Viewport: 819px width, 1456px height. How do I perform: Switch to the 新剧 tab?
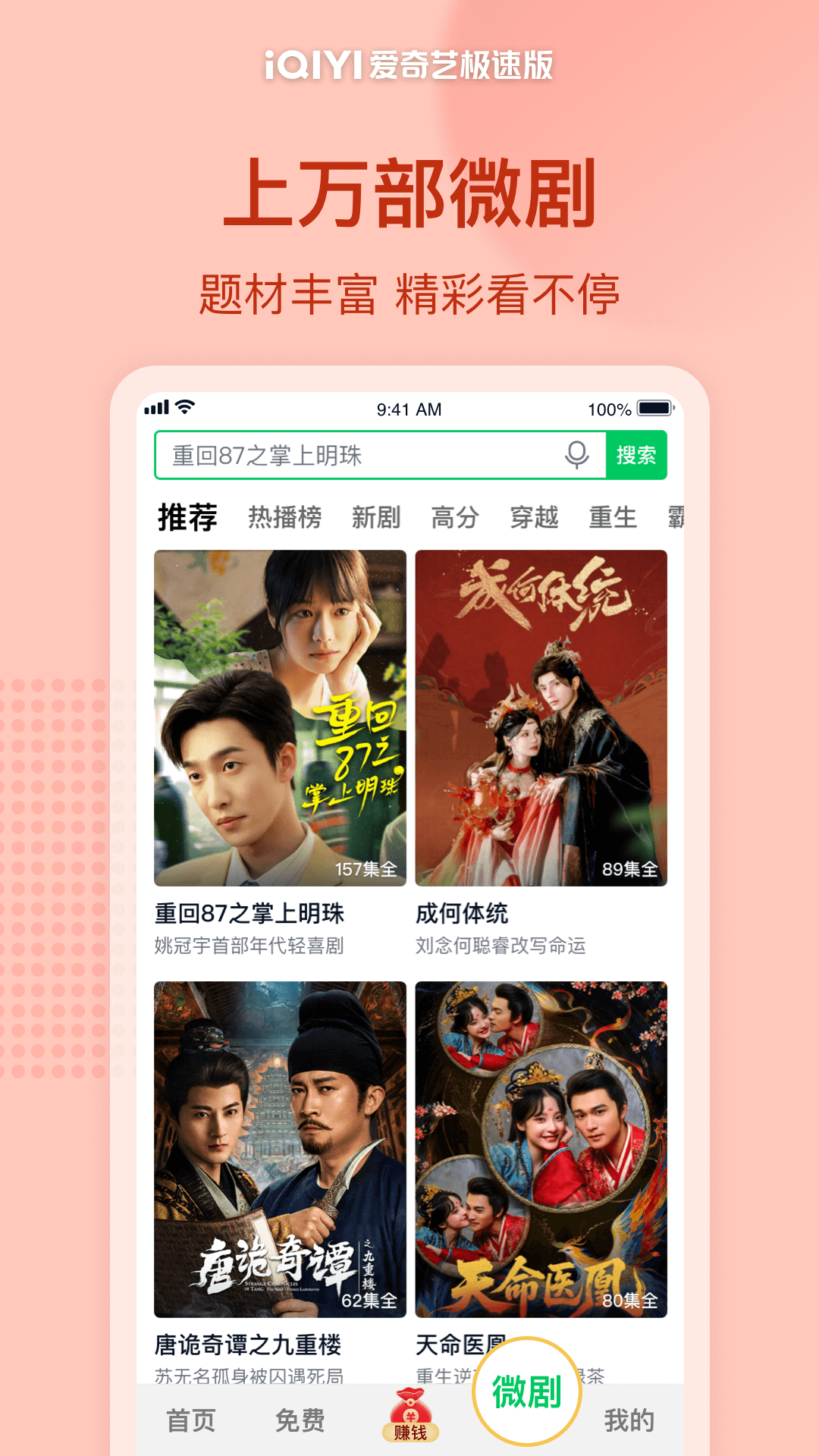coord(377,517)
